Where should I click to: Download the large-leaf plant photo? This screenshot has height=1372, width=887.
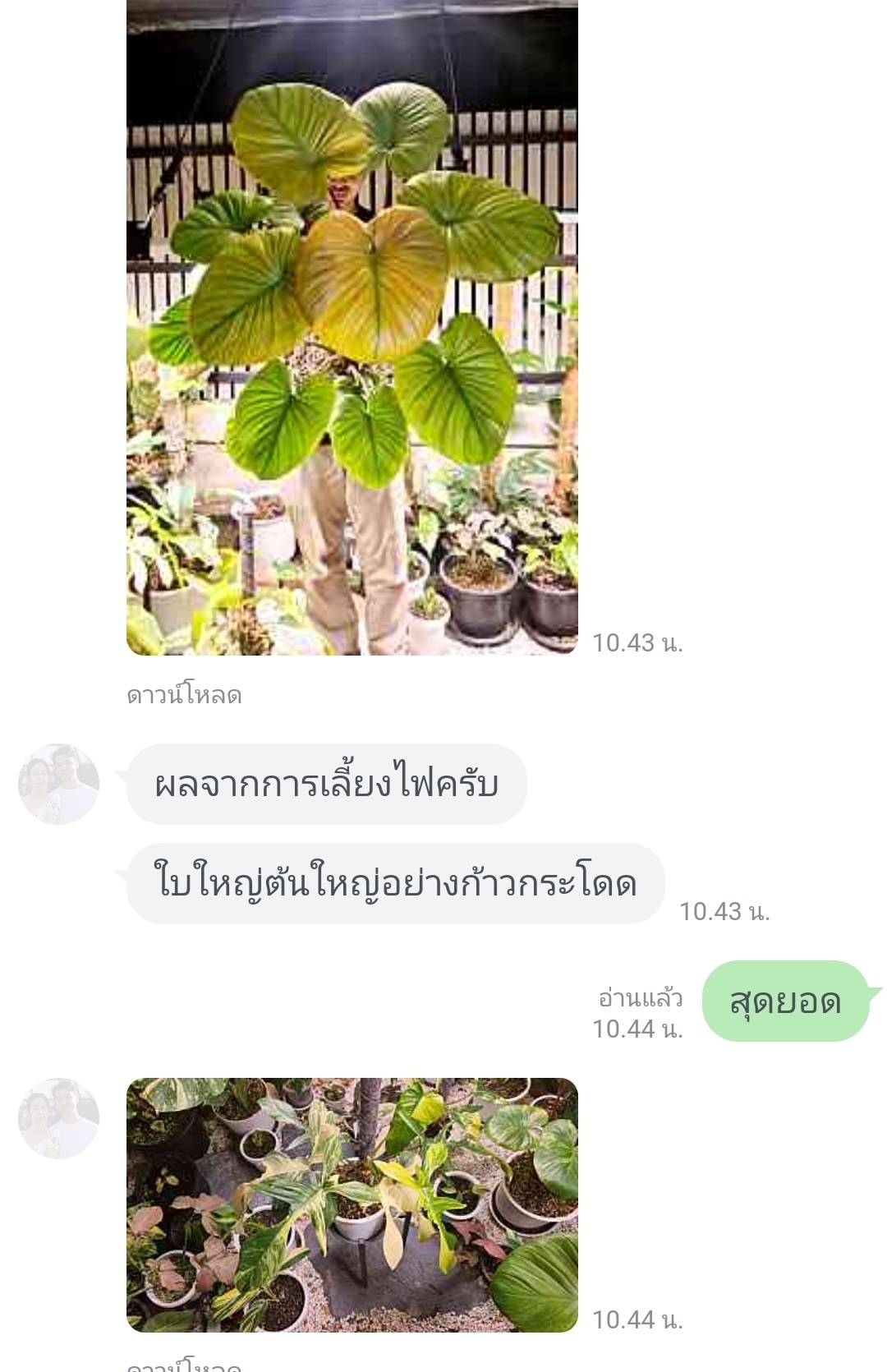tap(184, 695)
